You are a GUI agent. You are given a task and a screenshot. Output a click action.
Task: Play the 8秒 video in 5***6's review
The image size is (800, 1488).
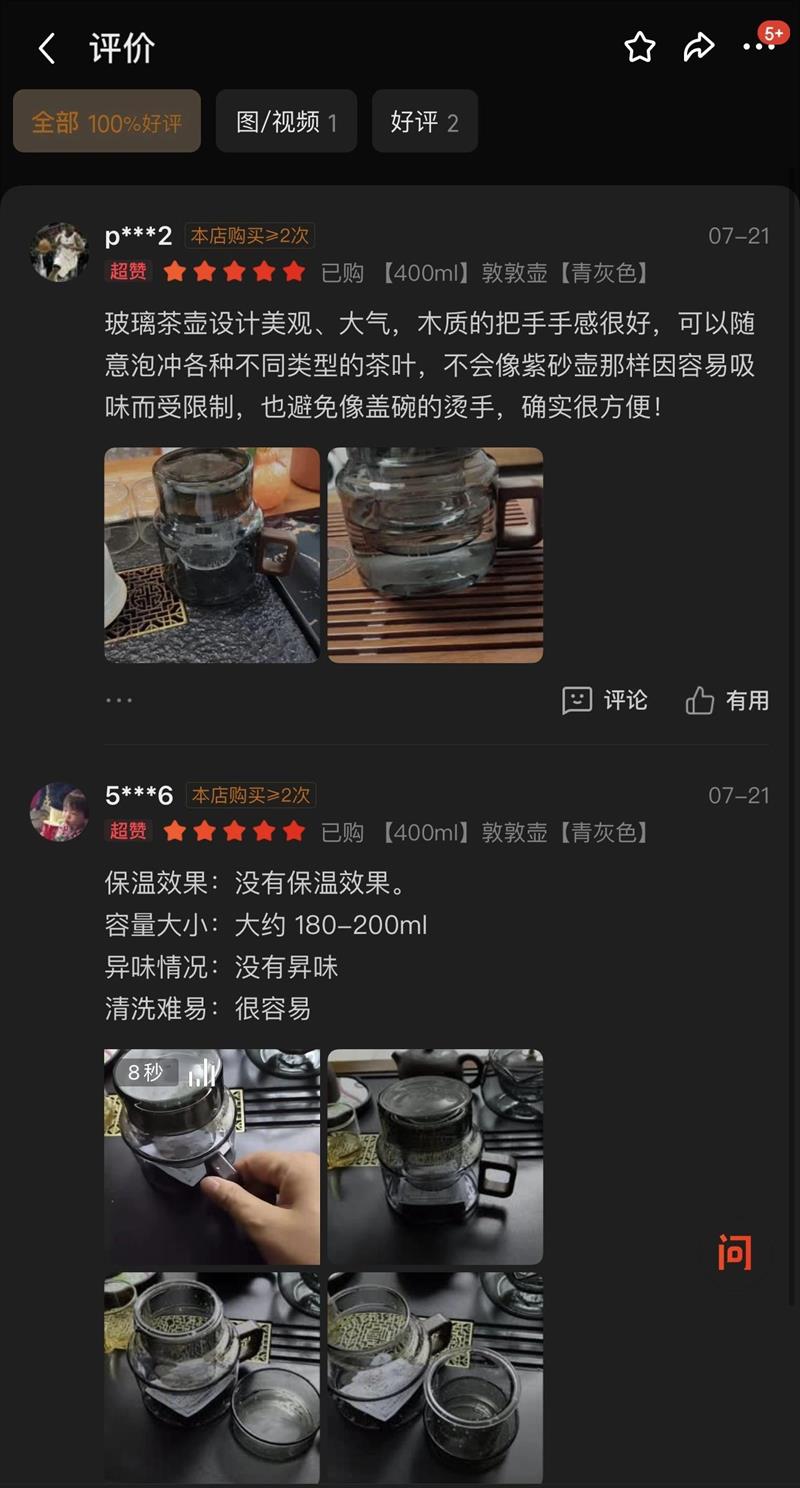point(212,1157)
